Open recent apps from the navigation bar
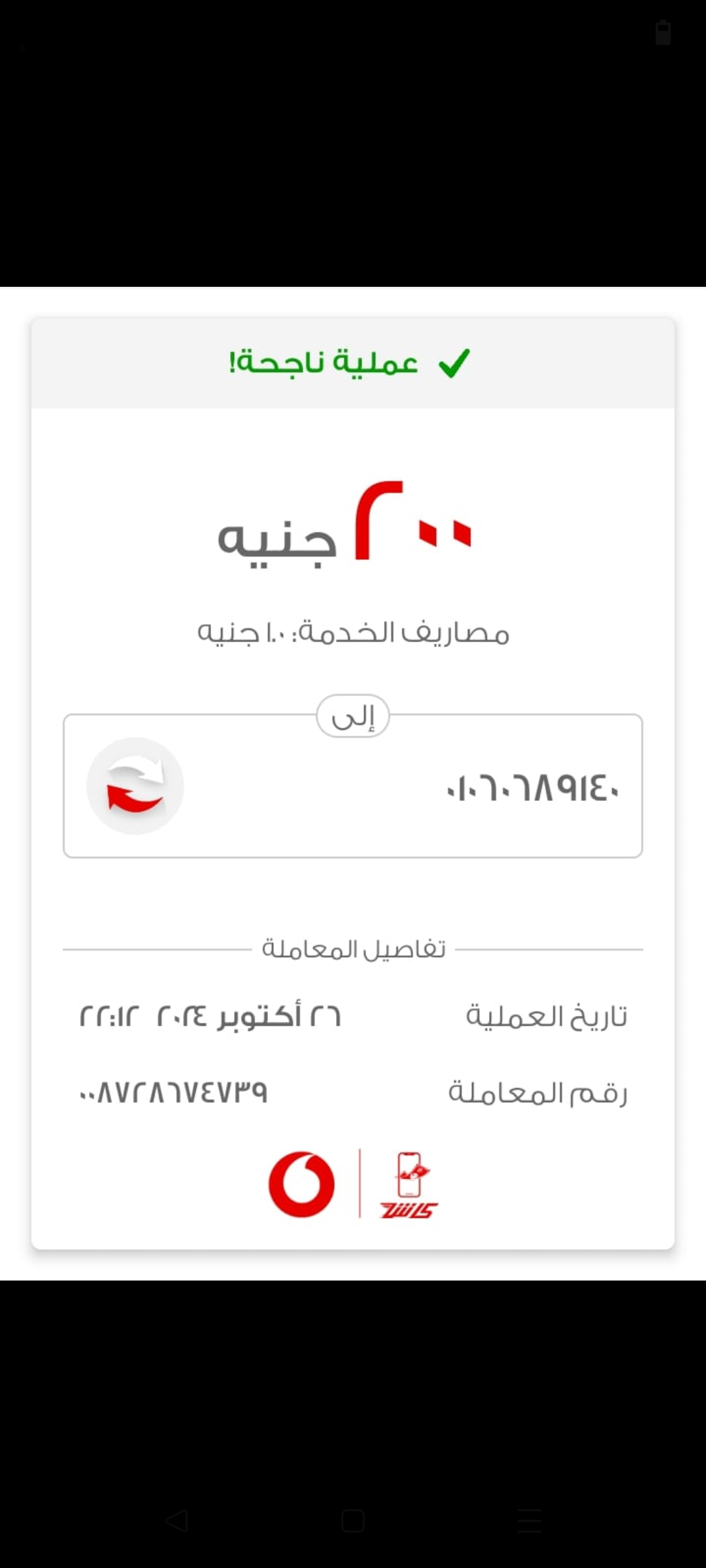 point(529,1521)
